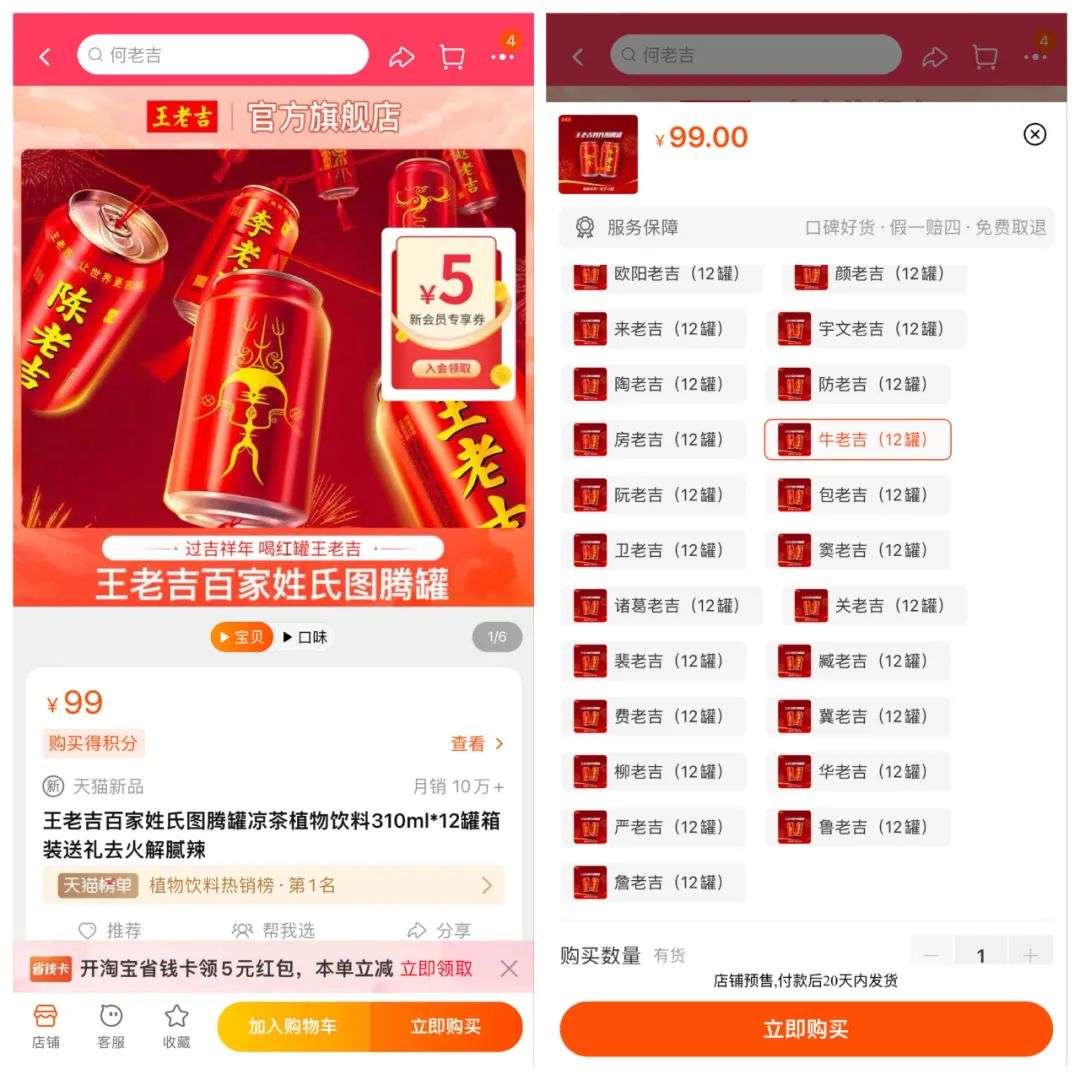Add the item to cart with 加入购物车
1080x1080 pixels.
(293, 1026)
